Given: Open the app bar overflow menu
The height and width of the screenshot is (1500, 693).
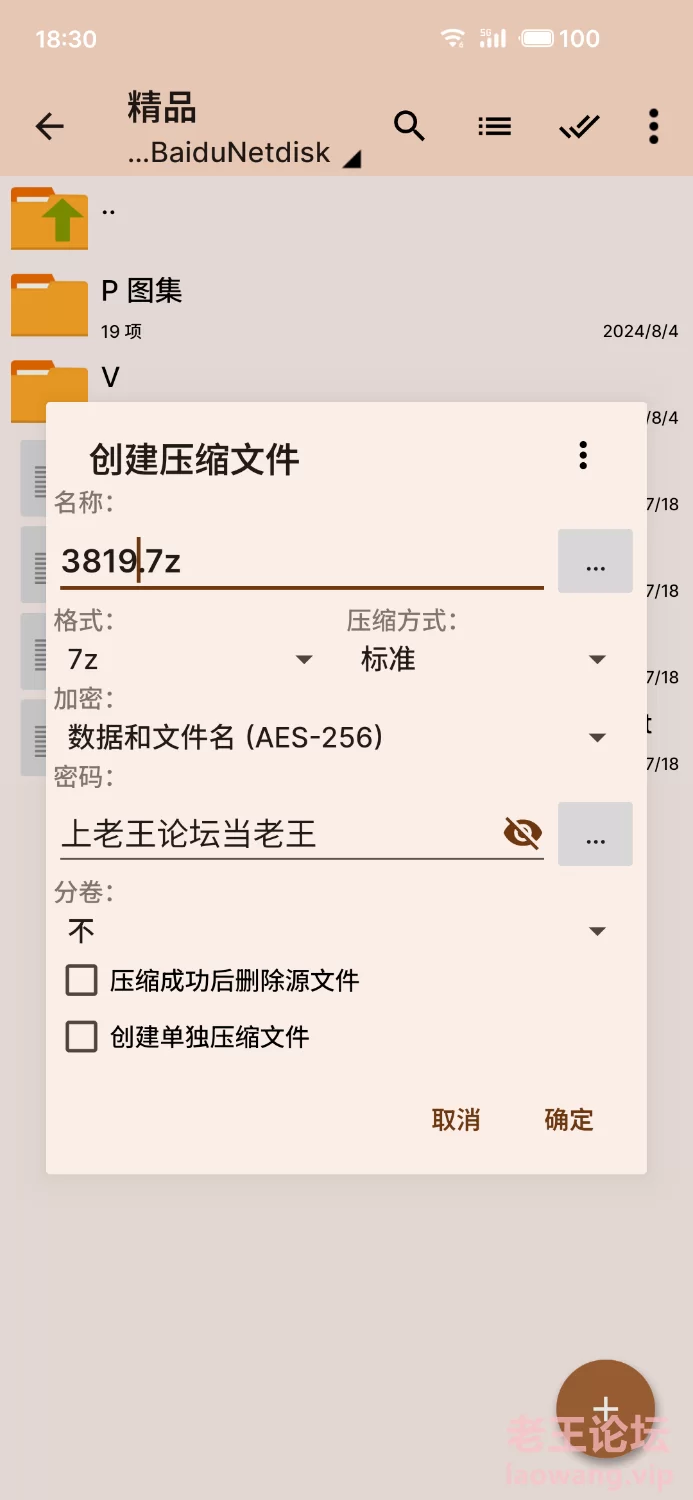Looking at the screenshot, I should click(653, 126).
